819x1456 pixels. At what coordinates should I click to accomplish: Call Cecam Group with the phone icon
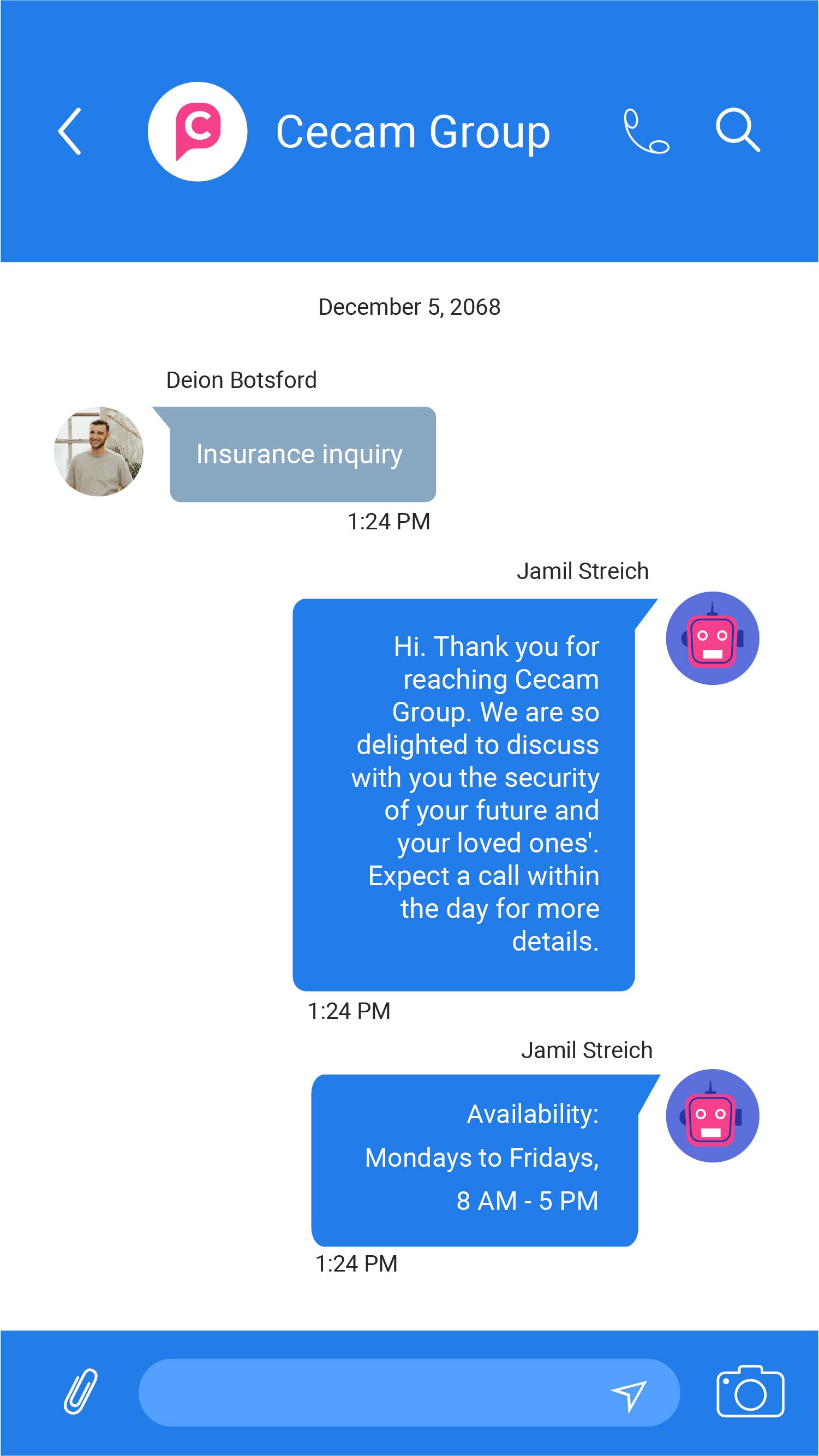(x=645, y=132)
